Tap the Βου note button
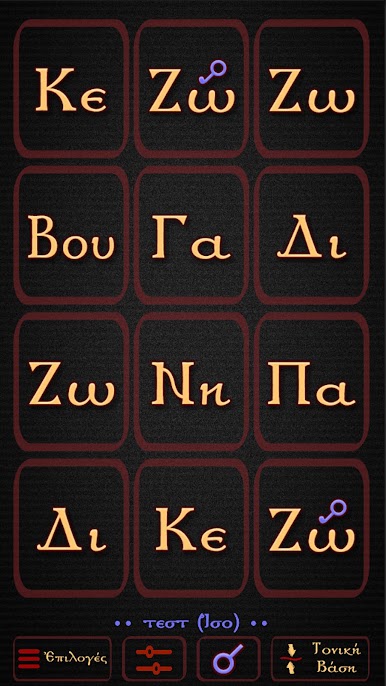The image size is (386, 686). pyautogui.click(x=71, y=236)
